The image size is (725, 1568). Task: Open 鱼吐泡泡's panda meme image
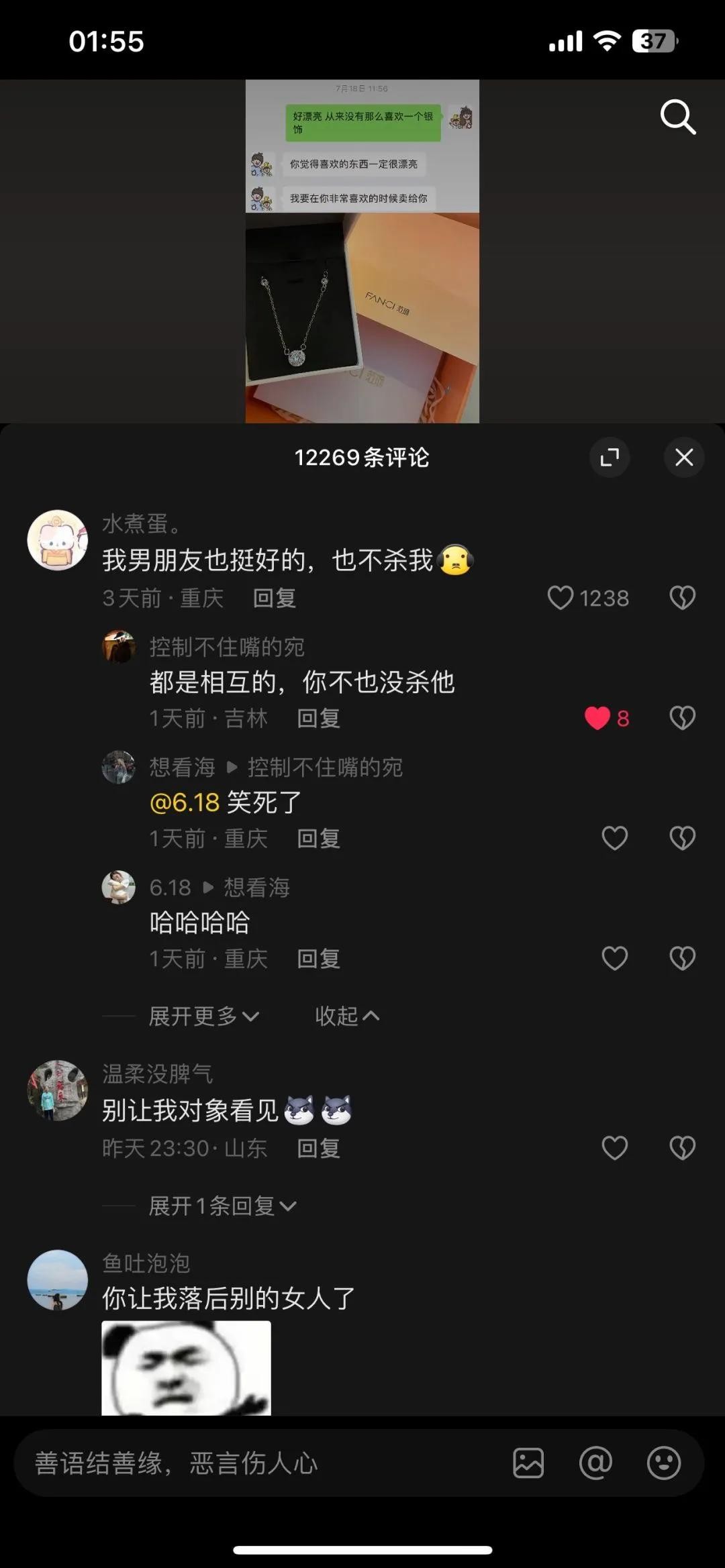tap(186, 1367)
